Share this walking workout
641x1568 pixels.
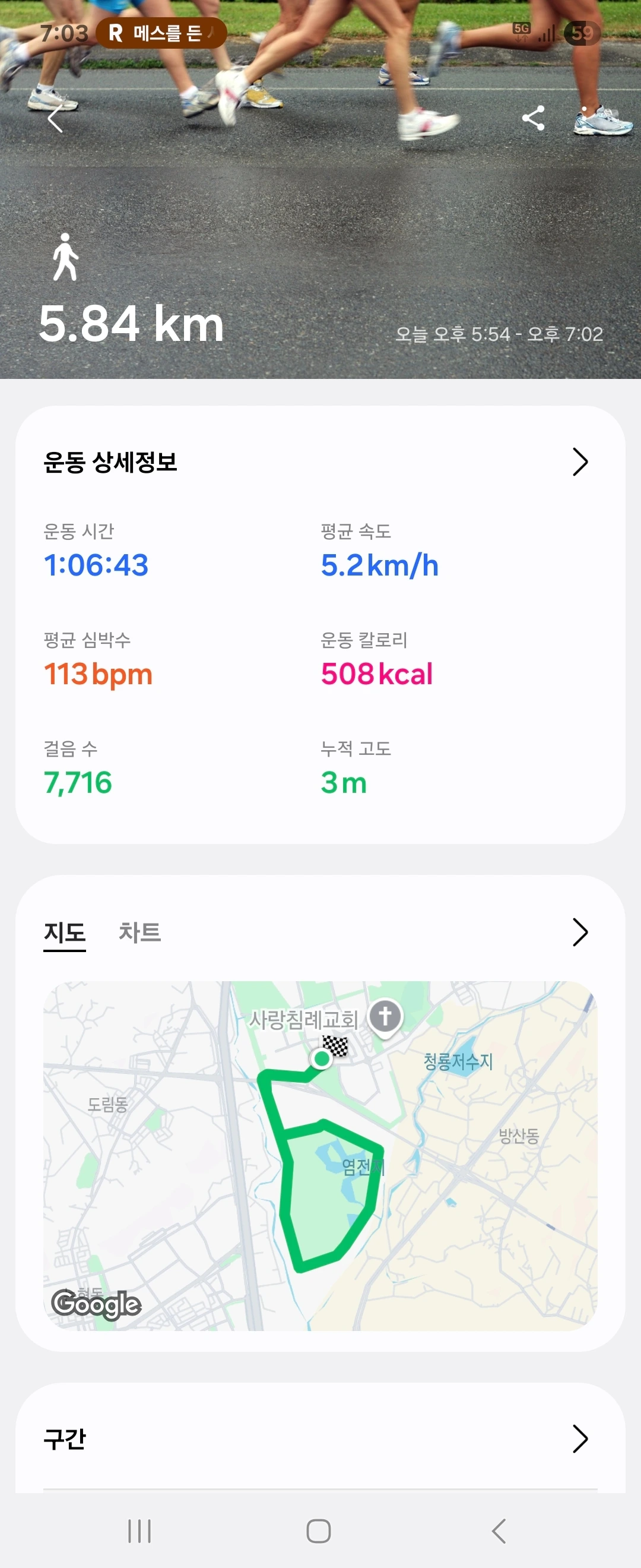click(x=533, y=118)
